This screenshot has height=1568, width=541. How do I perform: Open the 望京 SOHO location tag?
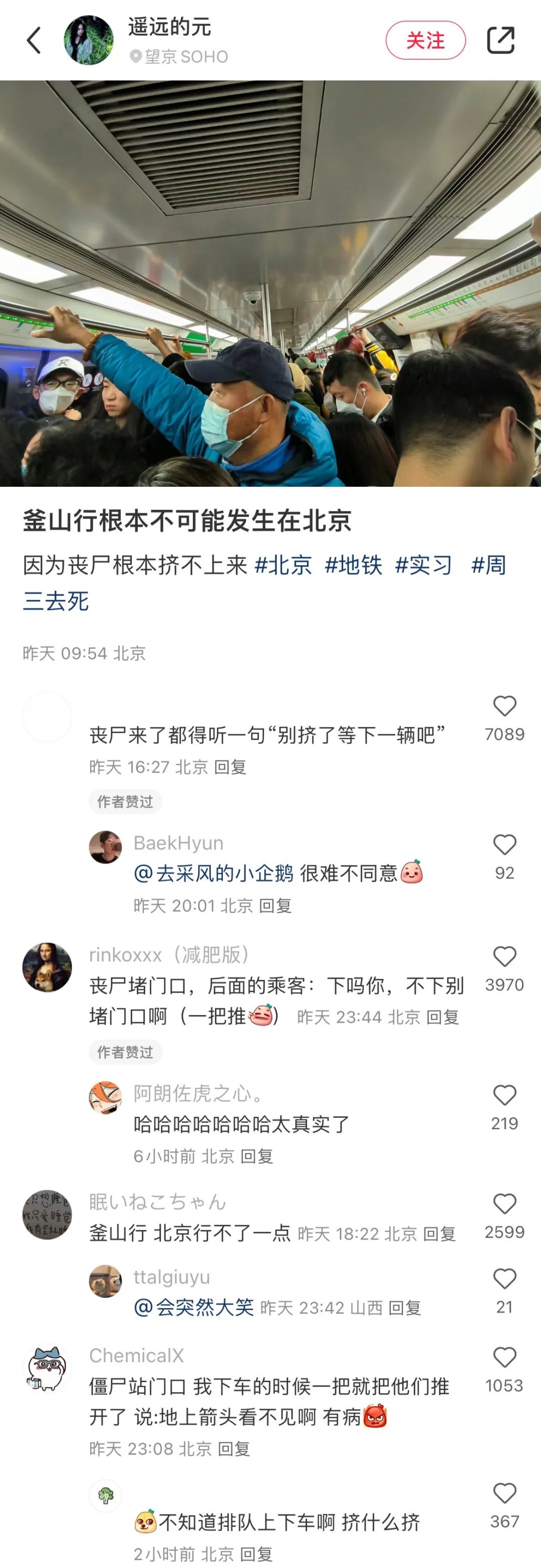[x=179, y=57]
